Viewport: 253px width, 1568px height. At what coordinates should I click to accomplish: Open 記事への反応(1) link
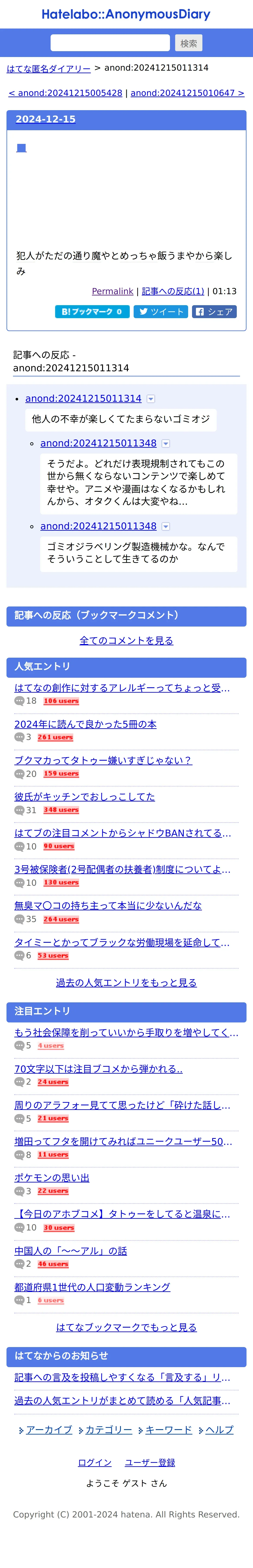click(173, 292)
